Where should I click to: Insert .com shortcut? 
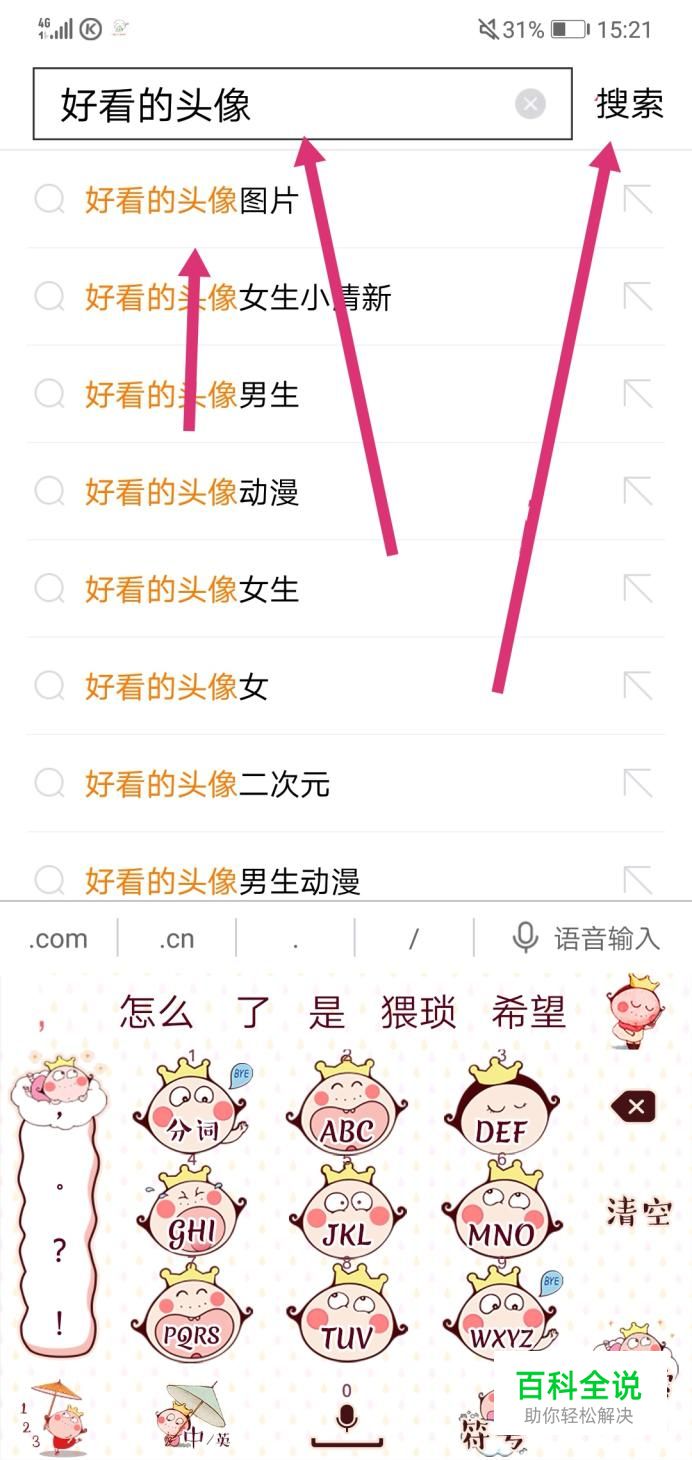coord(58,939)
